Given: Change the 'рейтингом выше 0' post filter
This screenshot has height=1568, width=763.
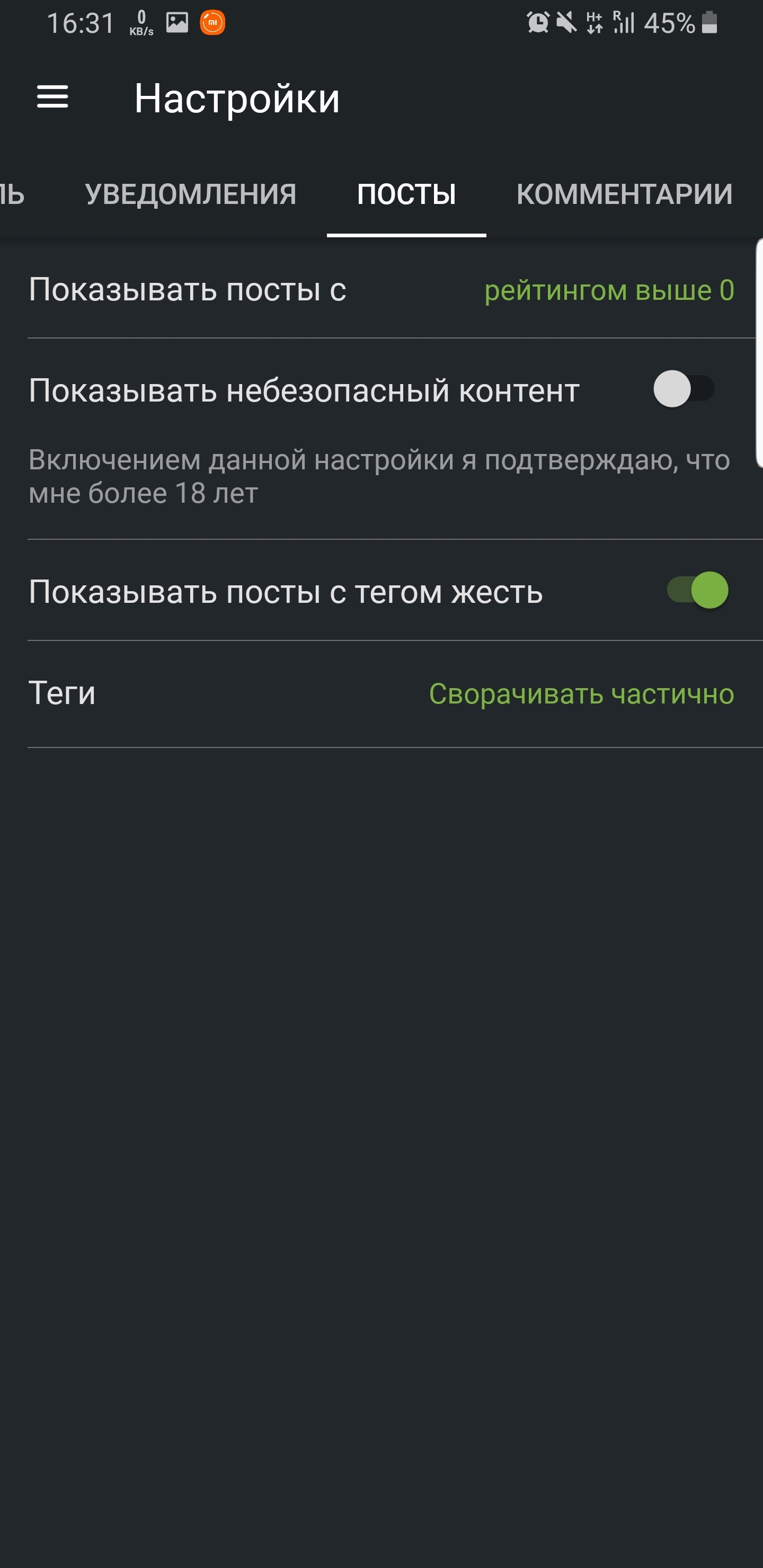Looking at the screenshot, I should point(609,290).
